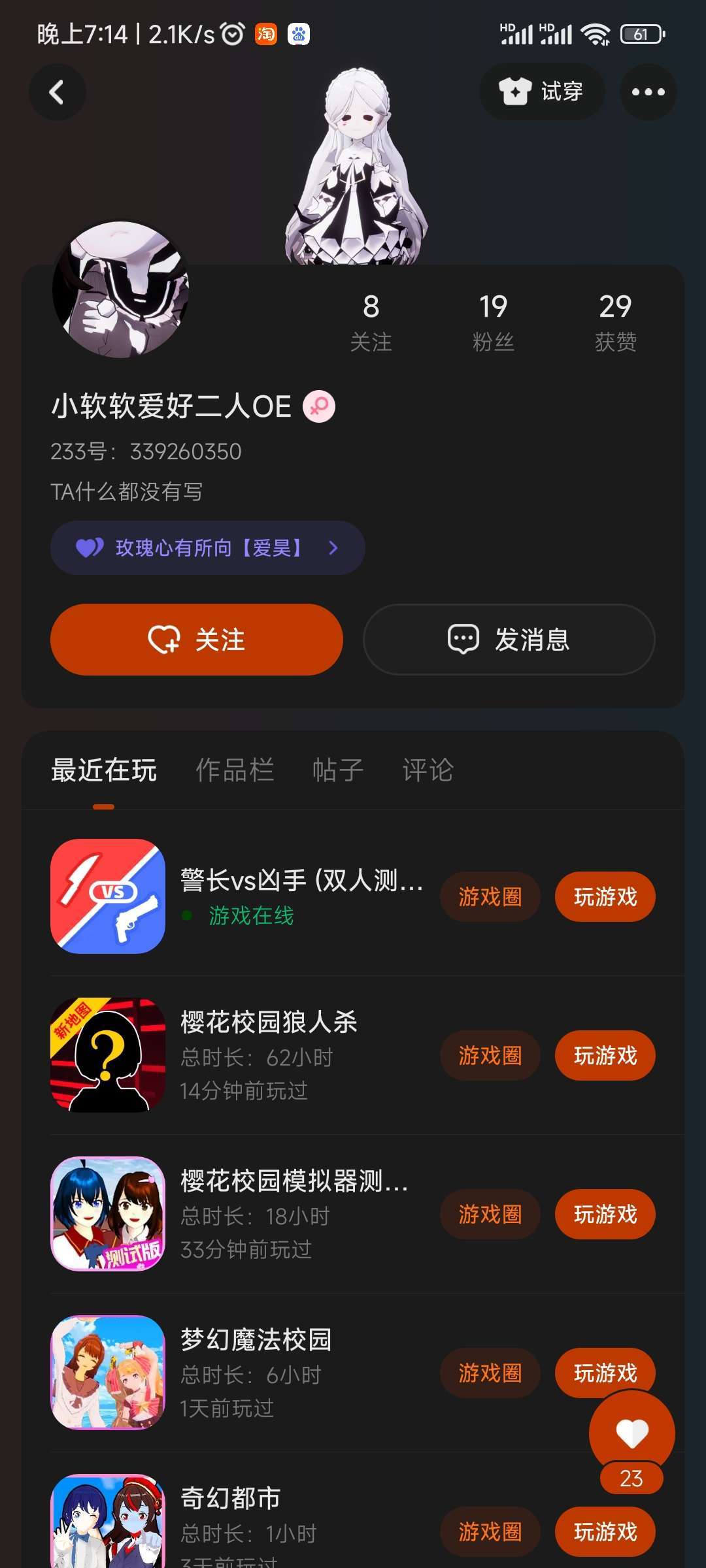
Task: Play 奇幻都市 with 玩游戏
Action: click(x=605, y=1531)
